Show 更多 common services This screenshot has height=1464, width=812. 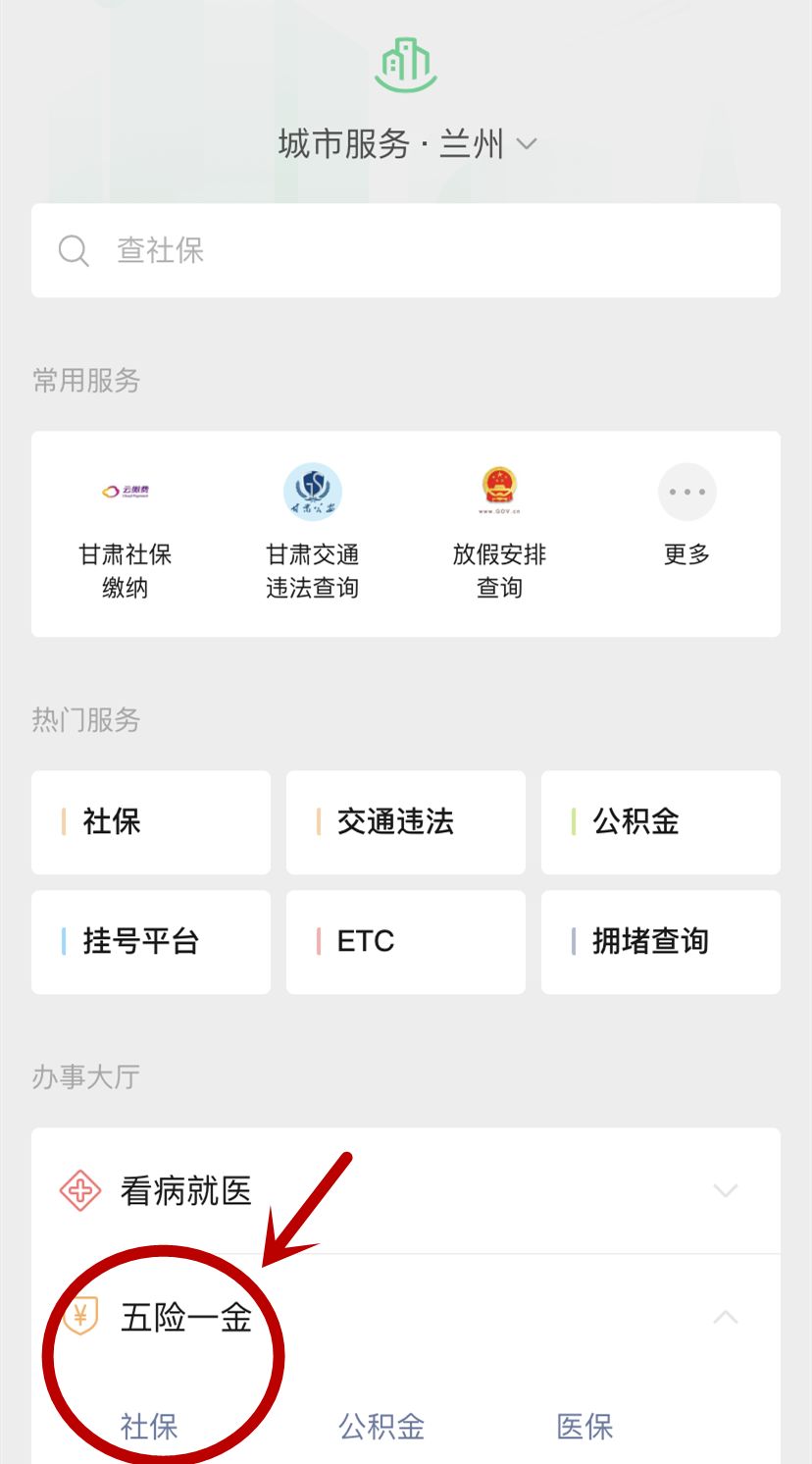686,513
